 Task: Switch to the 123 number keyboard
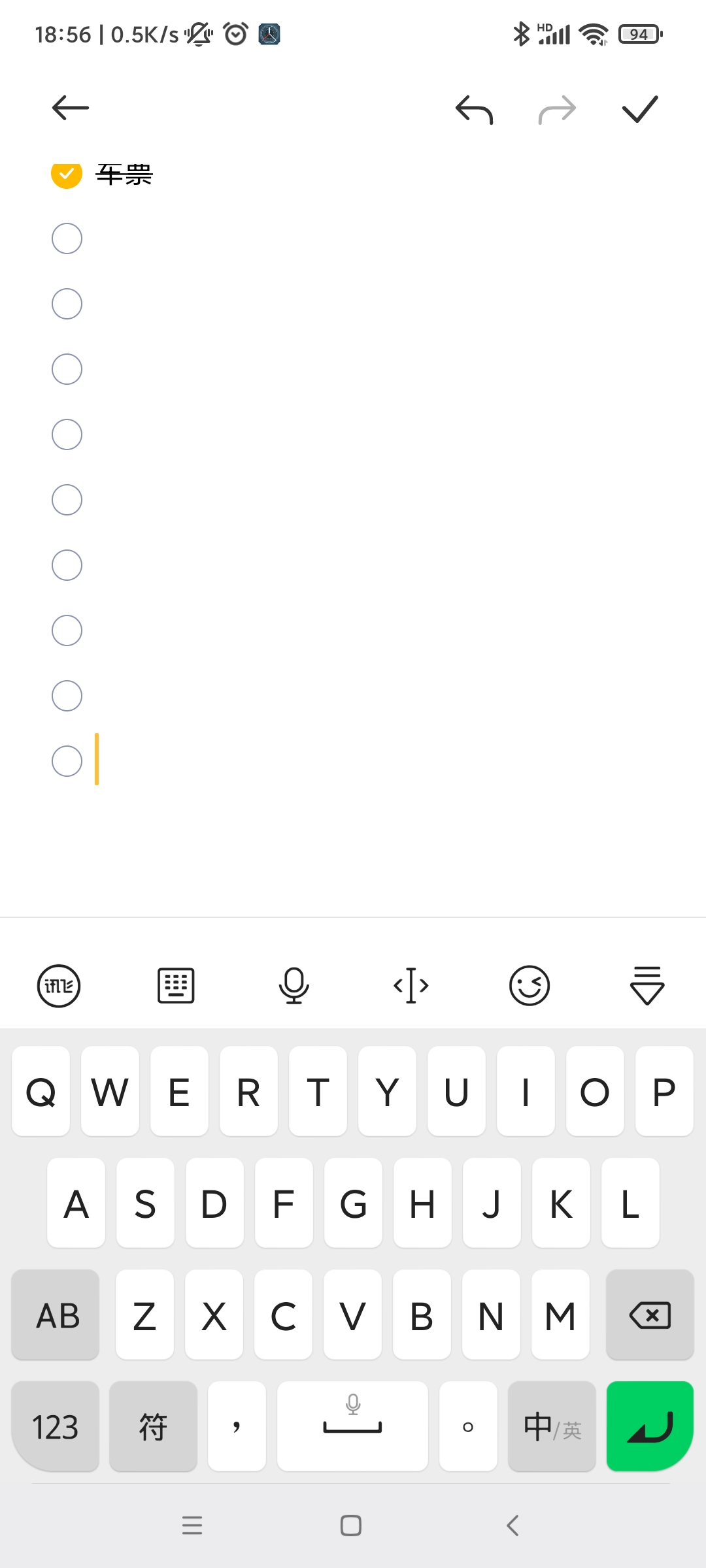tap(56, 1427)
